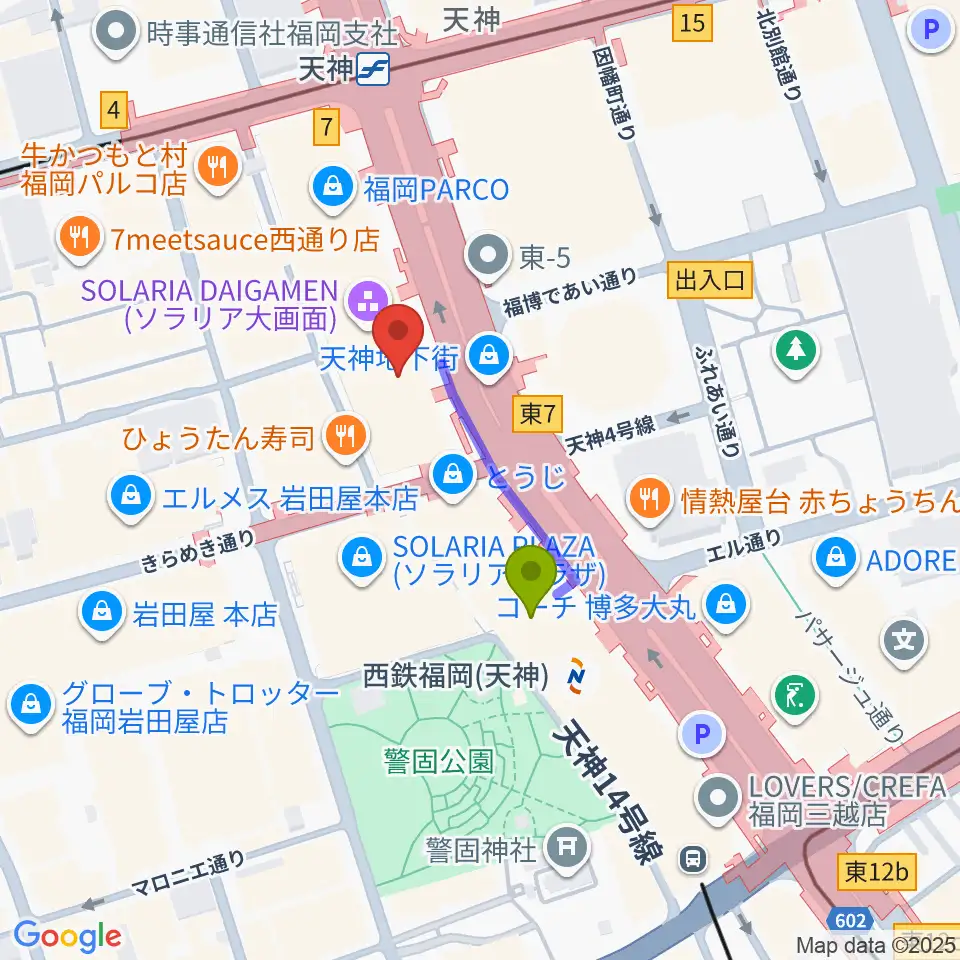The height and width of the screenshot is (960, 960).
Task: Tap the 天神 subway station icon
Action: coord(374,69)
